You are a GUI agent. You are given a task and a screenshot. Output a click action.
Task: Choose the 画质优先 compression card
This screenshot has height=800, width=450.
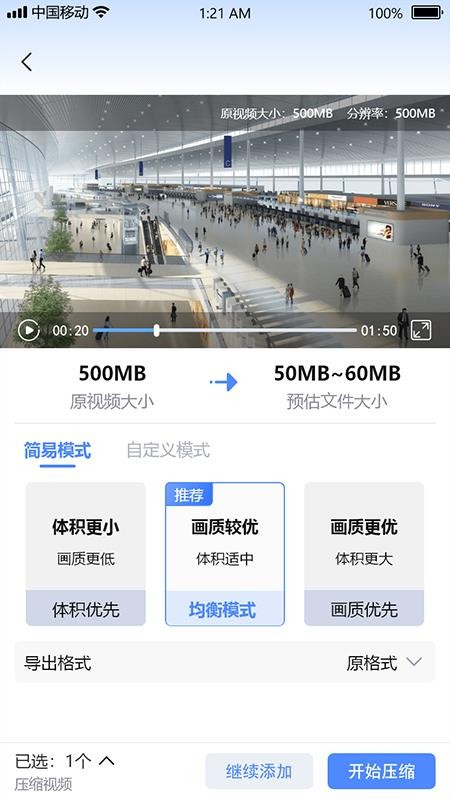click(x=364, y=554)
